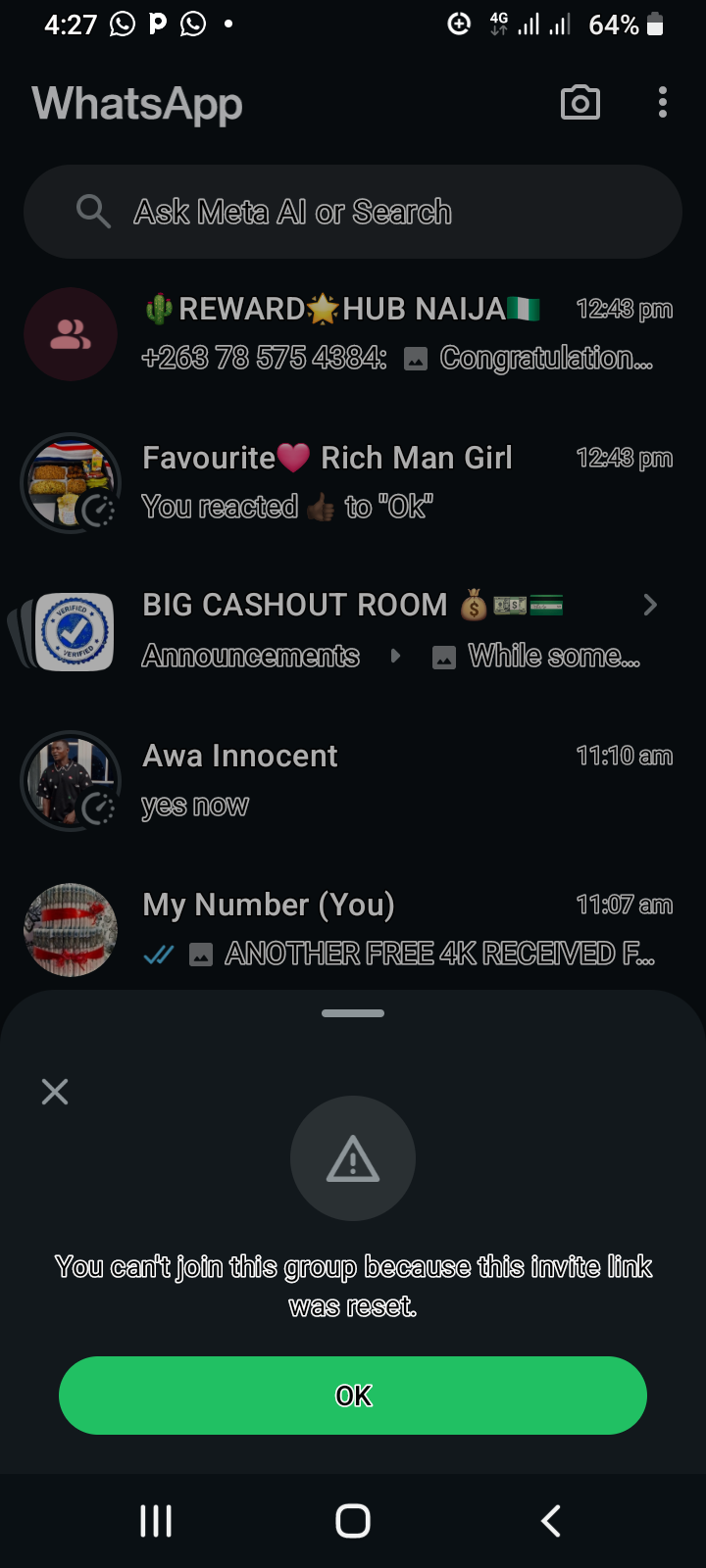Expand BIG CASHOUT ROOM with the chevron
Screen dimensions: 706x1568
649,606
